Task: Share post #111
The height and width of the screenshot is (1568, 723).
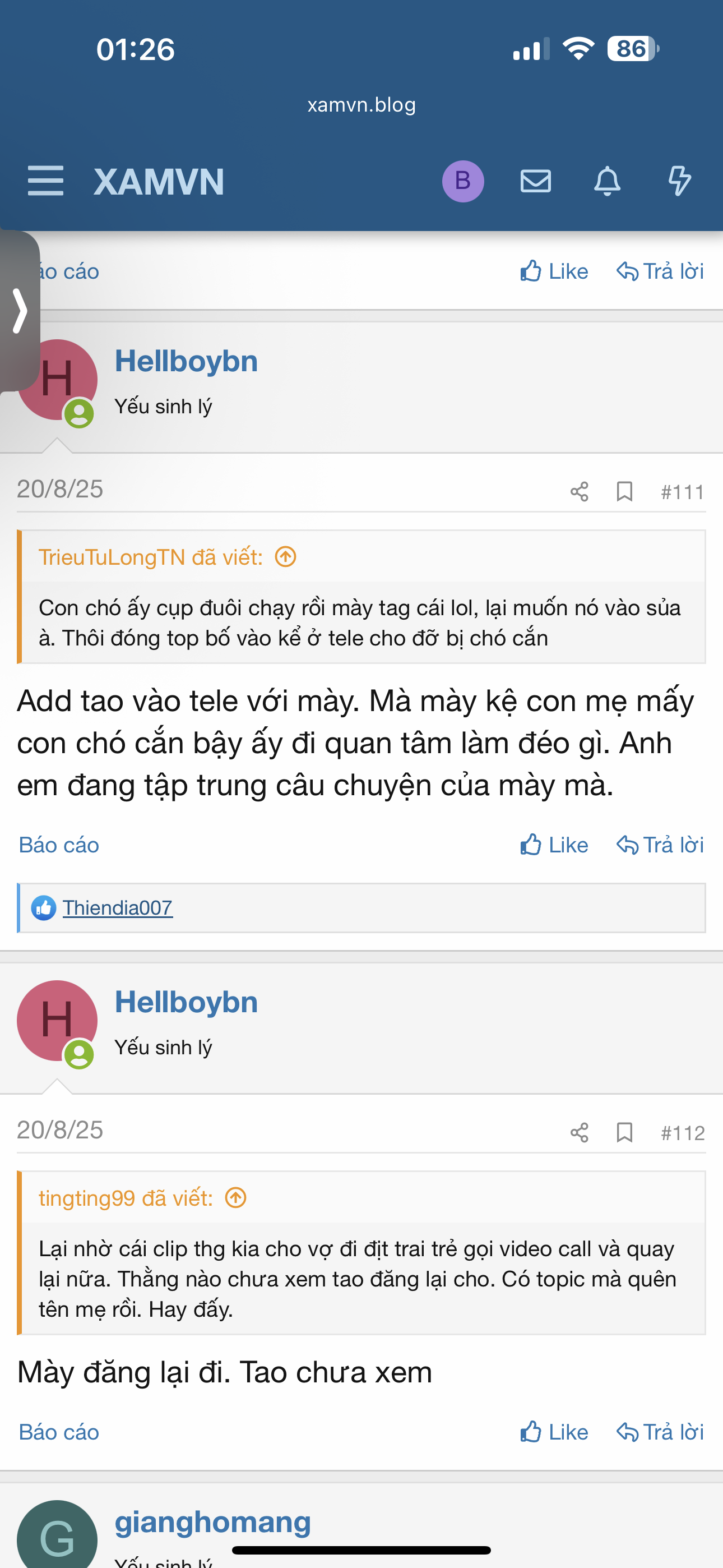Action: click(x=579, y=491)
